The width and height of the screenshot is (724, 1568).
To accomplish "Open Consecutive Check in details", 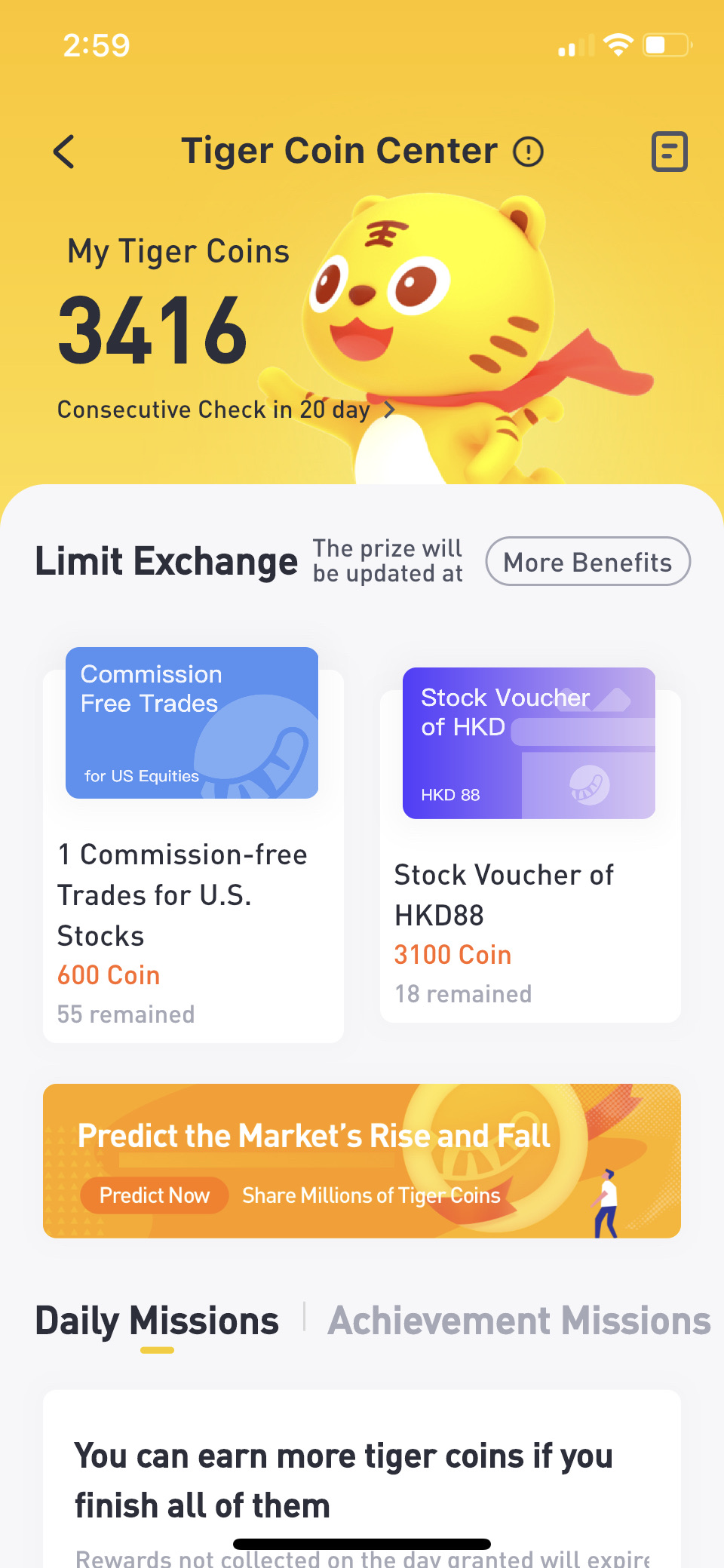I will (226, 410).
